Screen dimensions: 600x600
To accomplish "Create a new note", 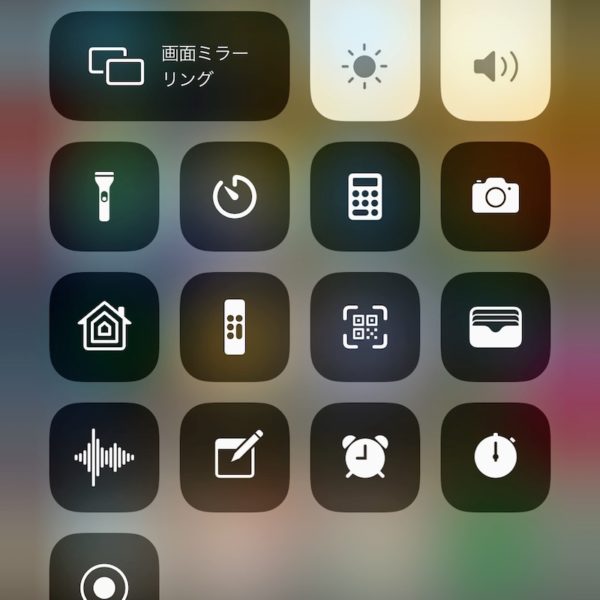I will 235,457.
